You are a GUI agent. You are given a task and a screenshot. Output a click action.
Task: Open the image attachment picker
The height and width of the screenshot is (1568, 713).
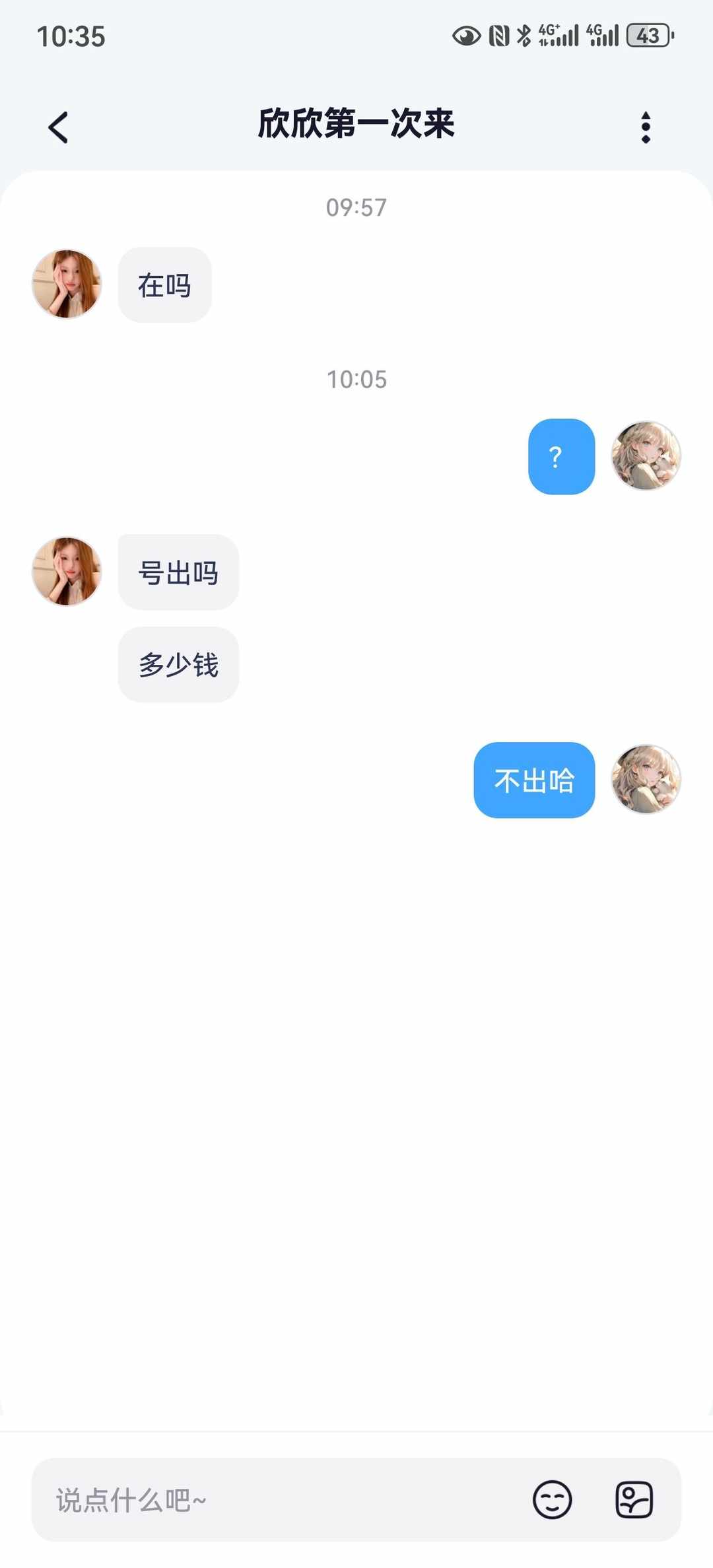[634, 1500]
